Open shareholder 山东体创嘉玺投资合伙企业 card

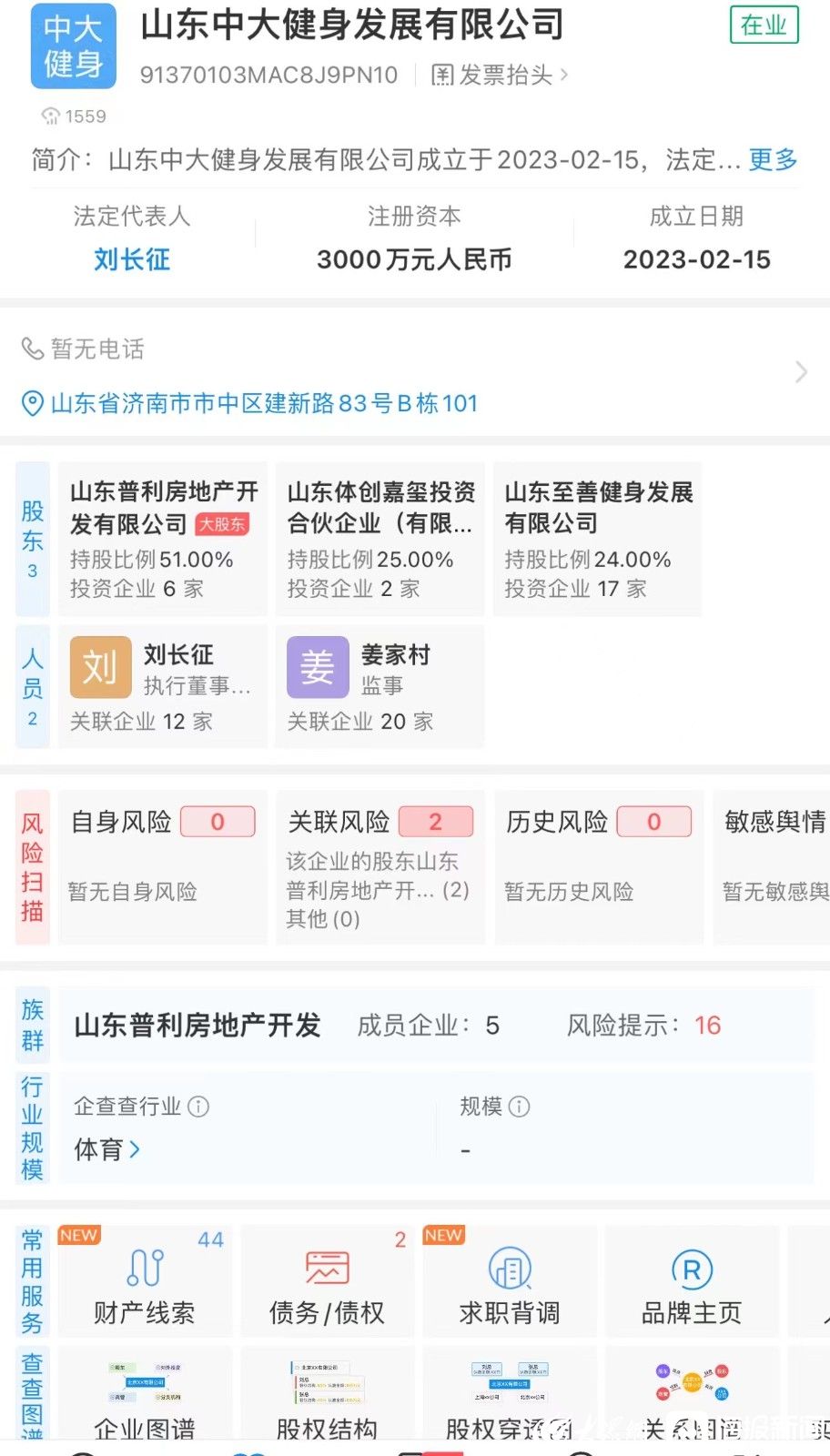(380, 540)
